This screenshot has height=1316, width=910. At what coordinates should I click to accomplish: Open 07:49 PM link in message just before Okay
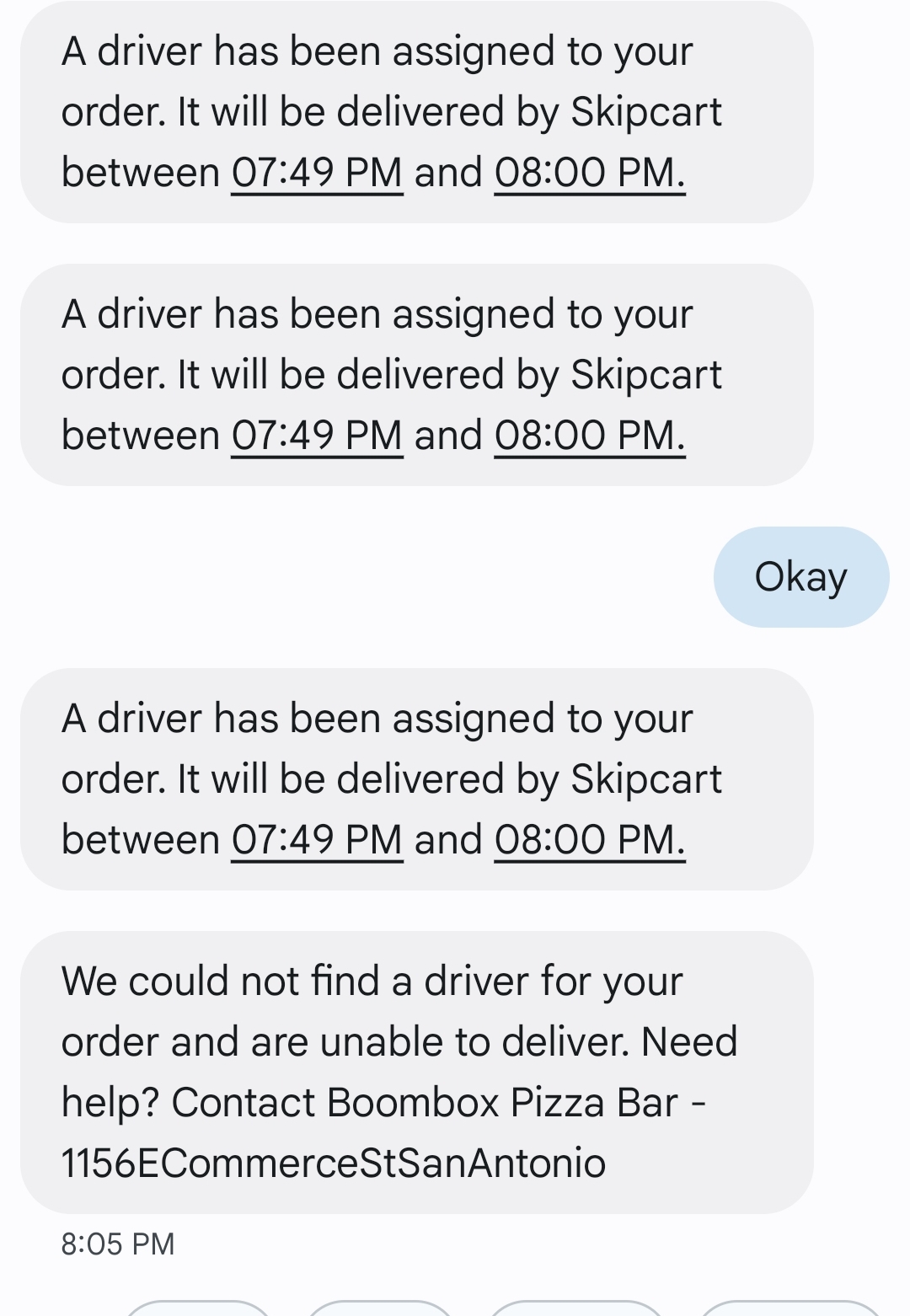pyautogui.click(x=317, y=436)
